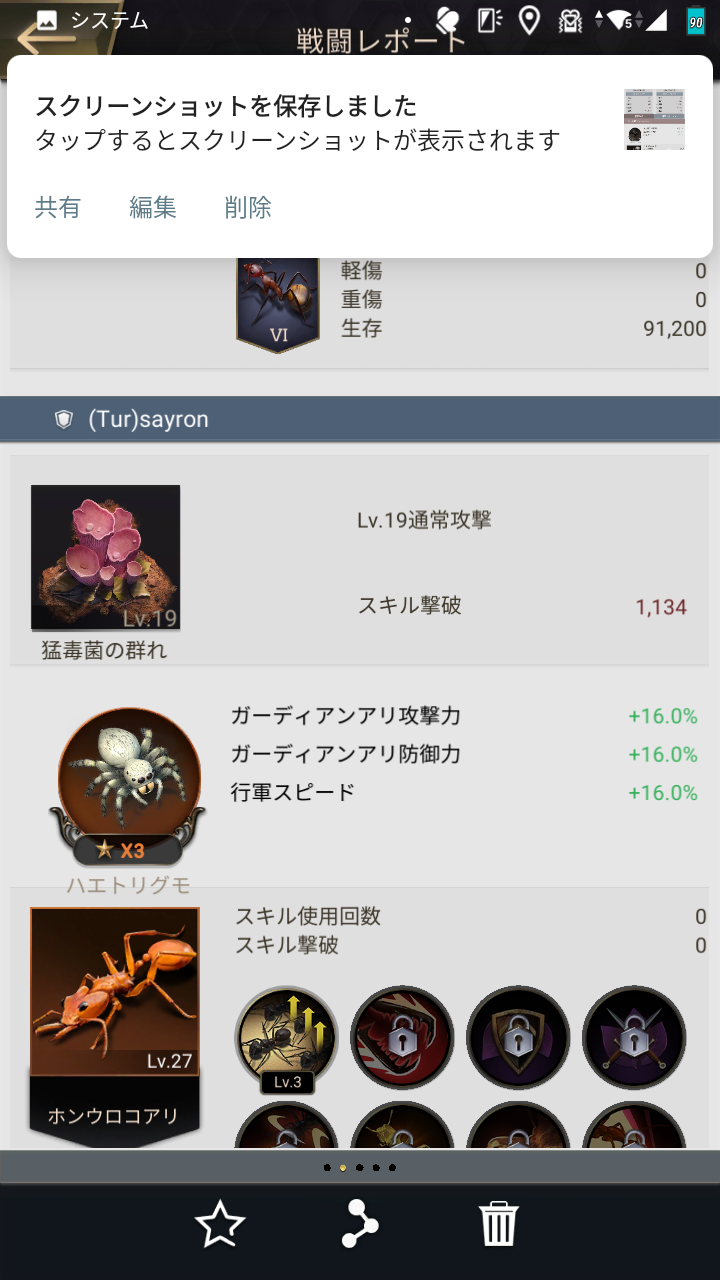Open the screenshot preview thumbnail
Image resolution: width=720 pixels, height=1280 pixels.
pos(654,119)
